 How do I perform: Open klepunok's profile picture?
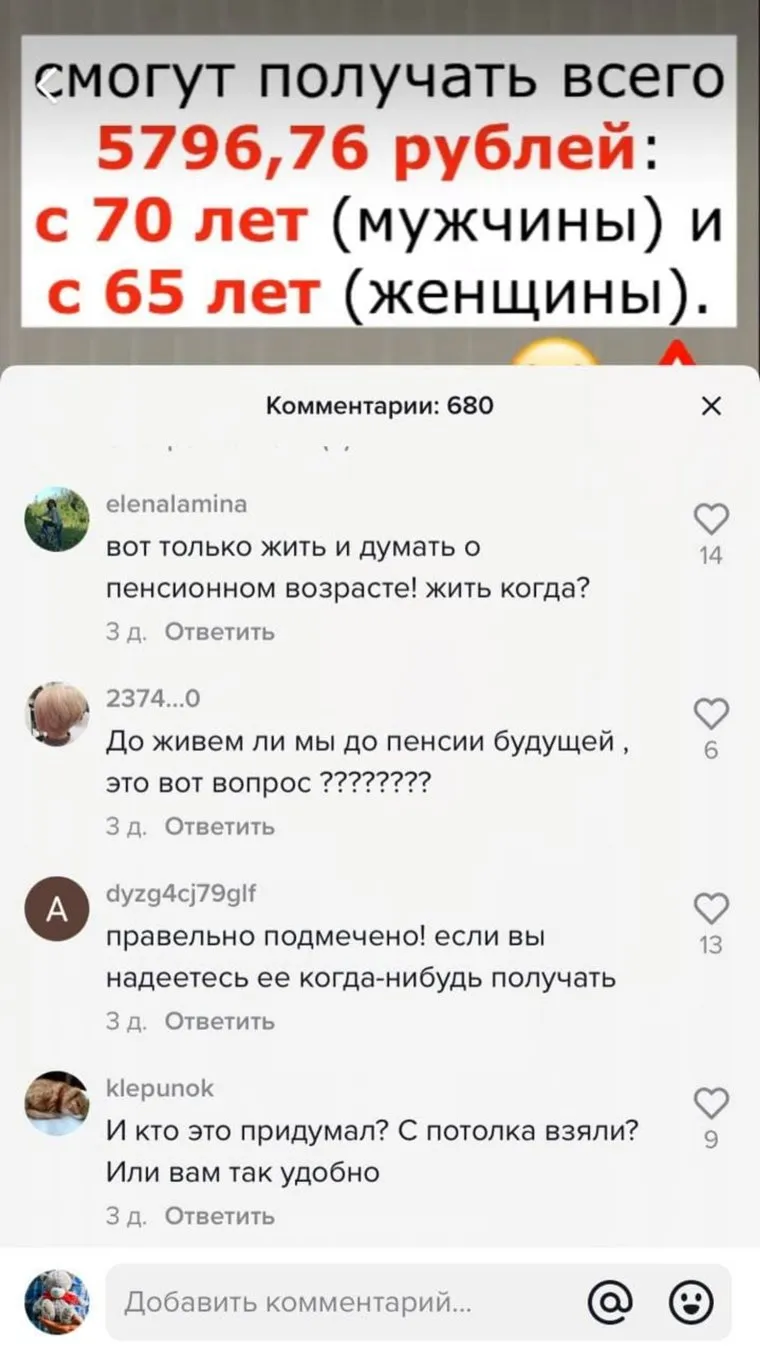click(x=57, y=1103)
